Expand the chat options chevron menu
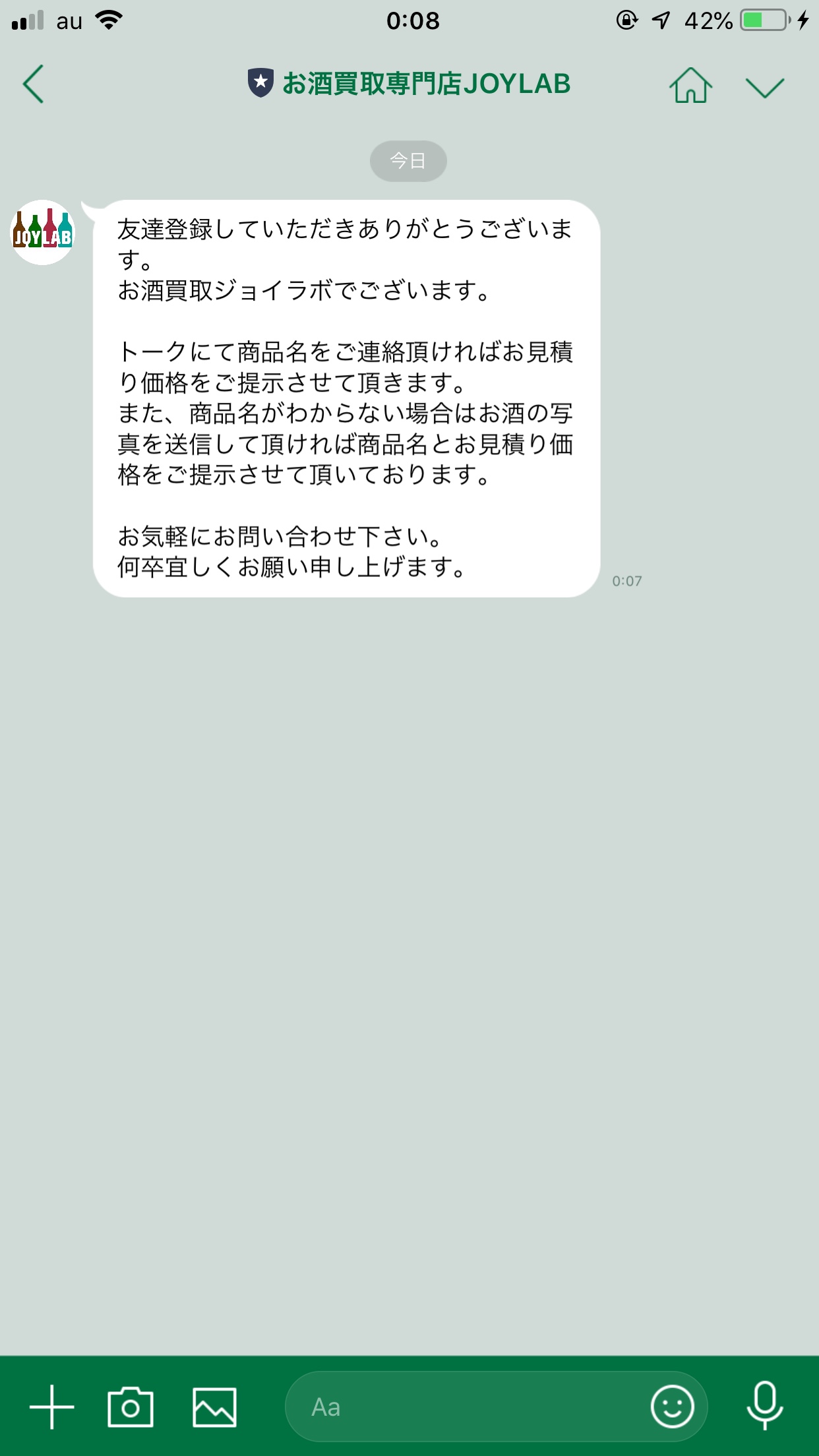819x1456 pixels. [765, 87]
